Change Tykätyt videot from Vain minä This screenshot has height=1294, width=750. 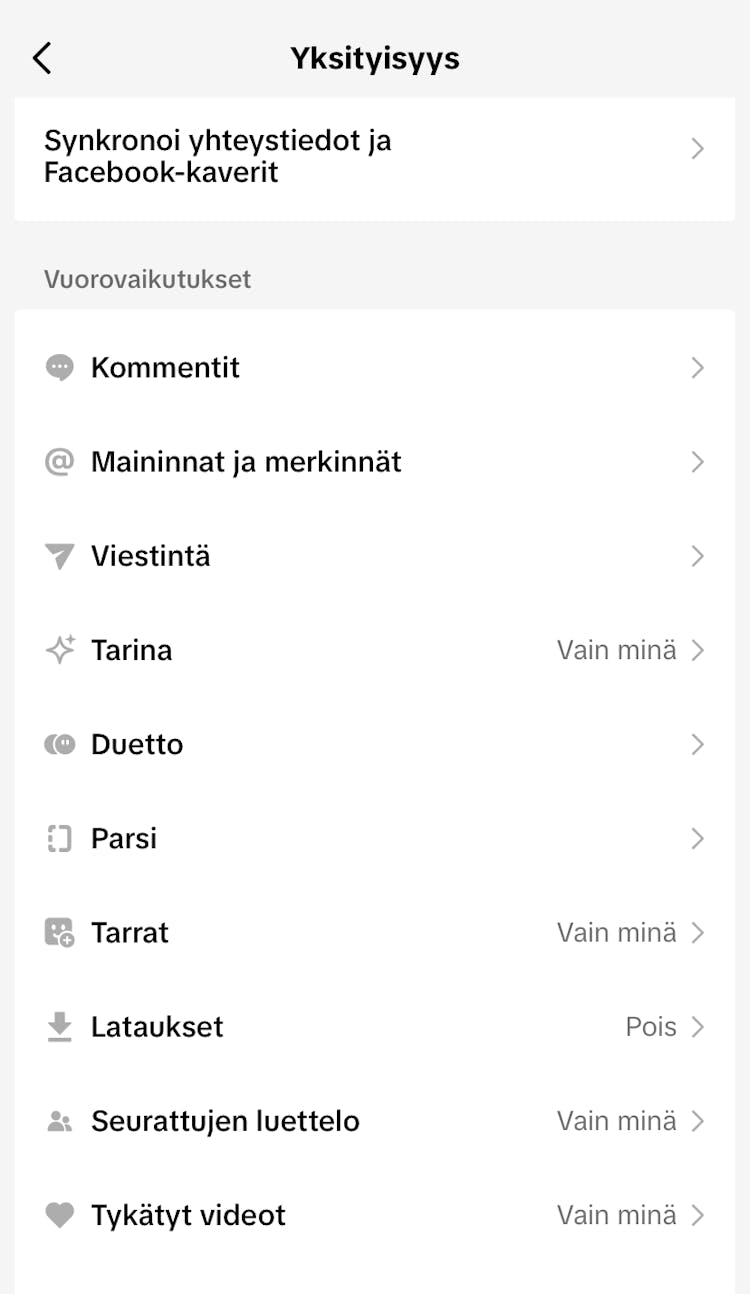[x=615, y=1215]
